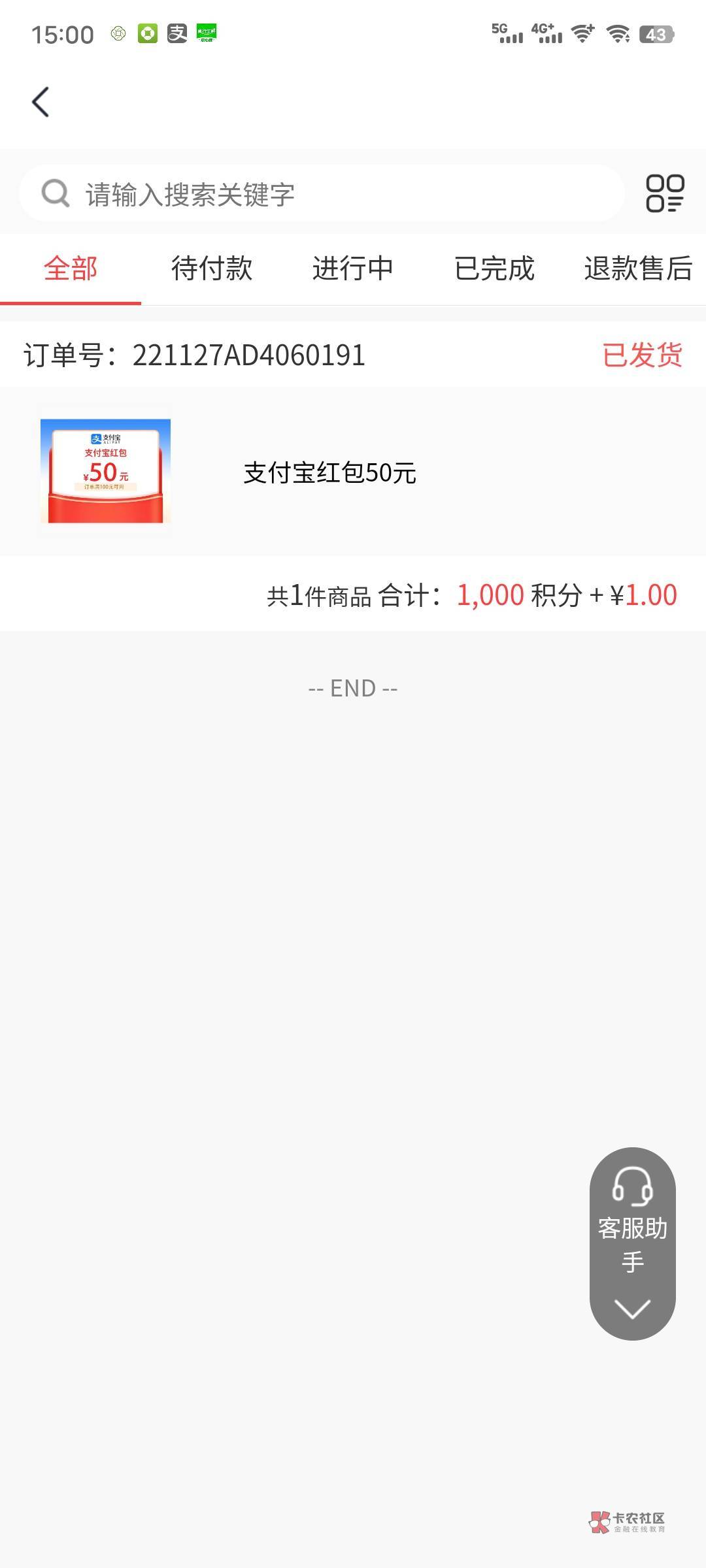Open the category grid icon beside search
Screen dimensions: 706x1568
664,193
